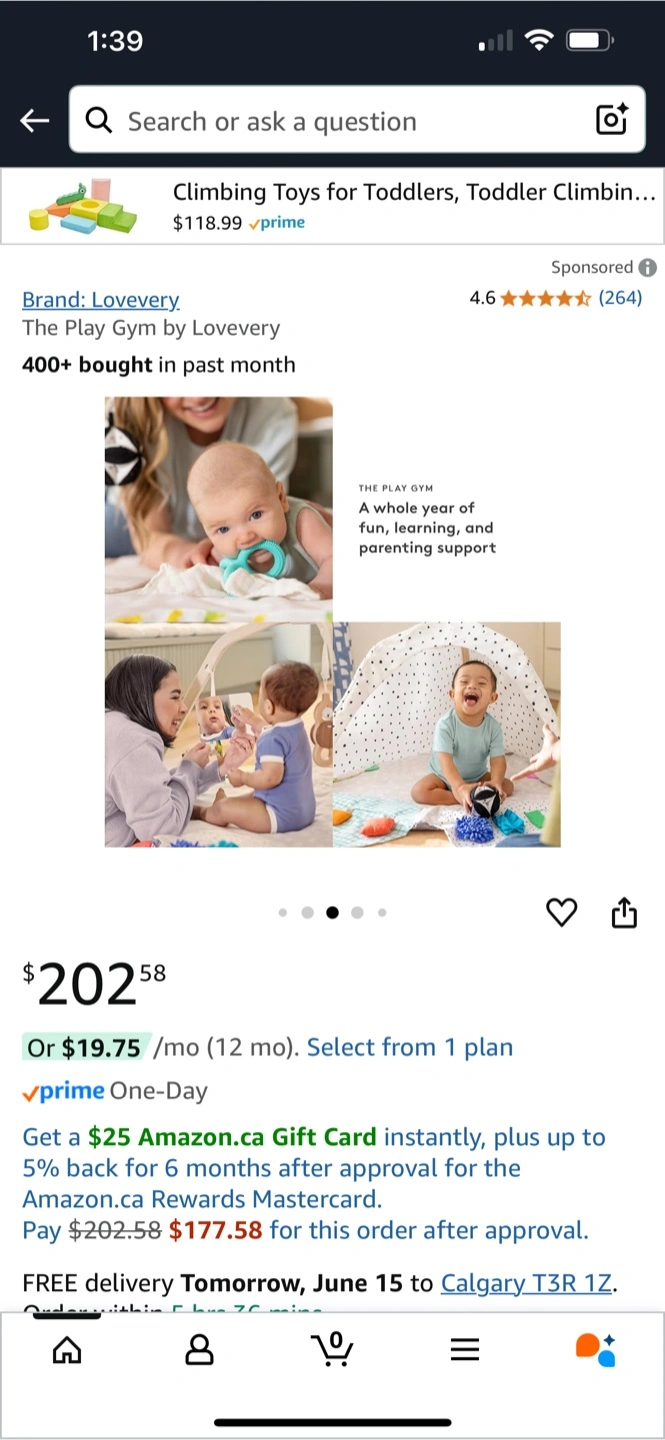The image size is (665, 1440).
Task: Change delivery location Calgary T3R 1Z
Action: (527, 1283)
